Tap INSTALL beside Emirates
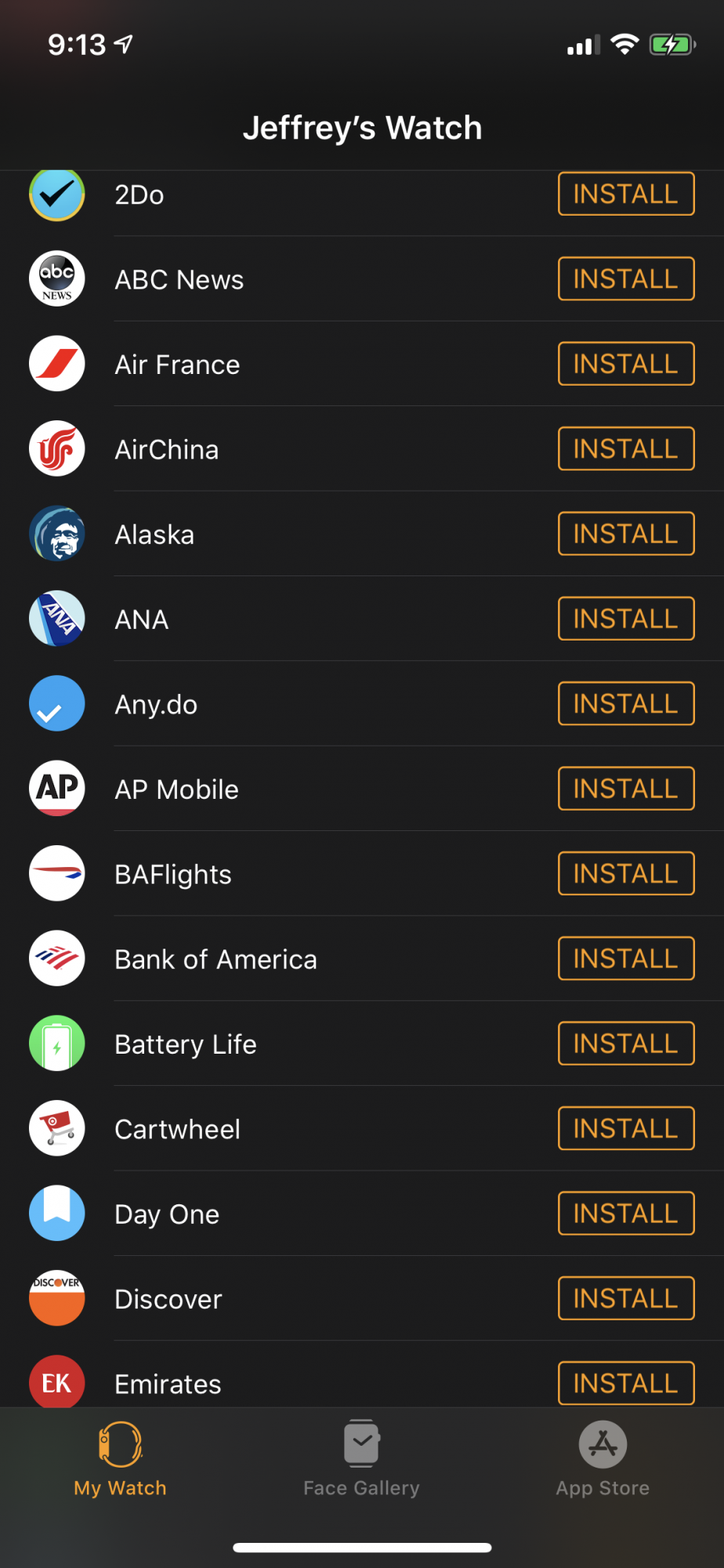 [625, 1383]
